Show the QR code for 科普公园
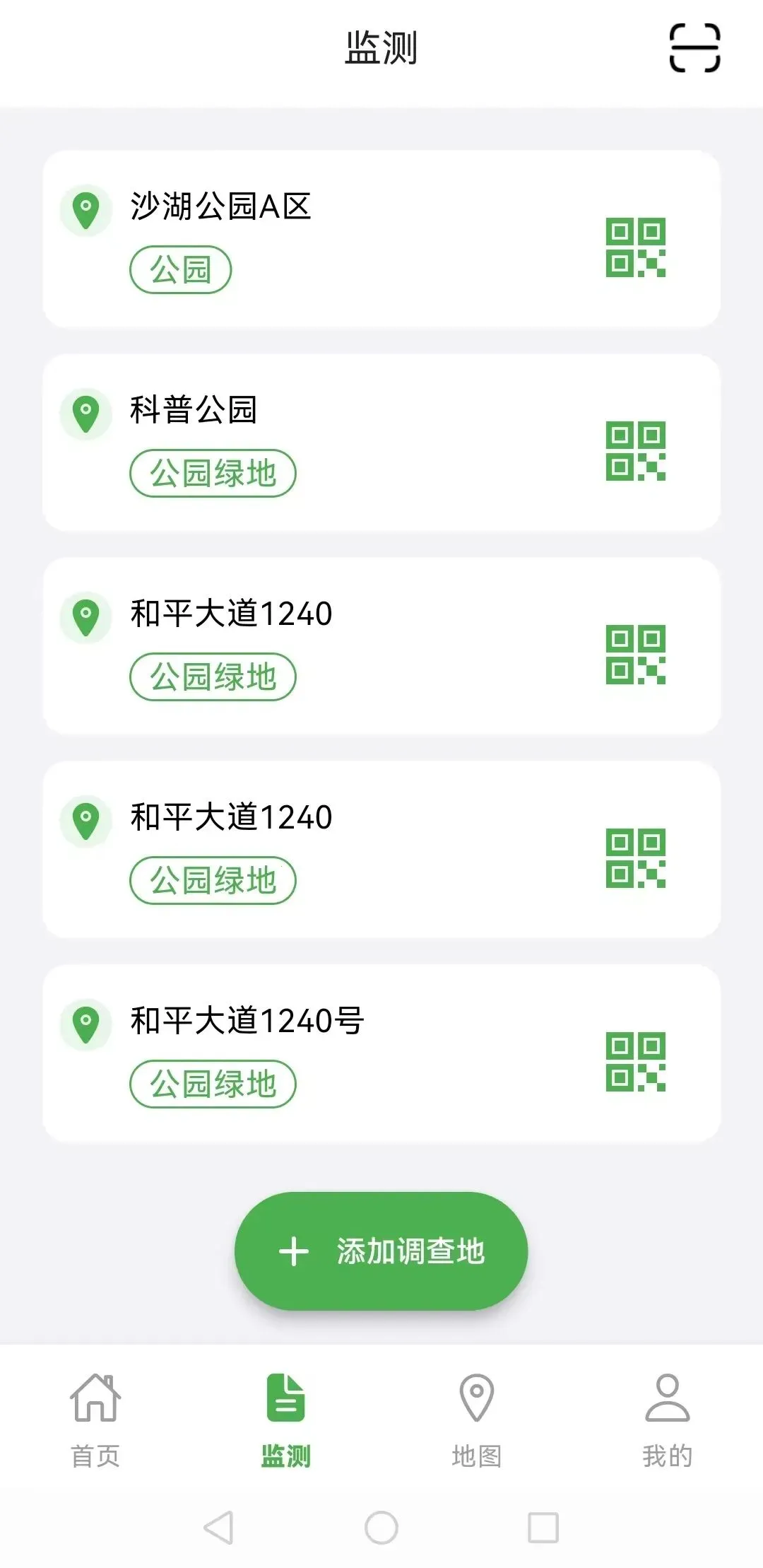Viewport: 763px width, 1568px height. click(x=635, y=451)
